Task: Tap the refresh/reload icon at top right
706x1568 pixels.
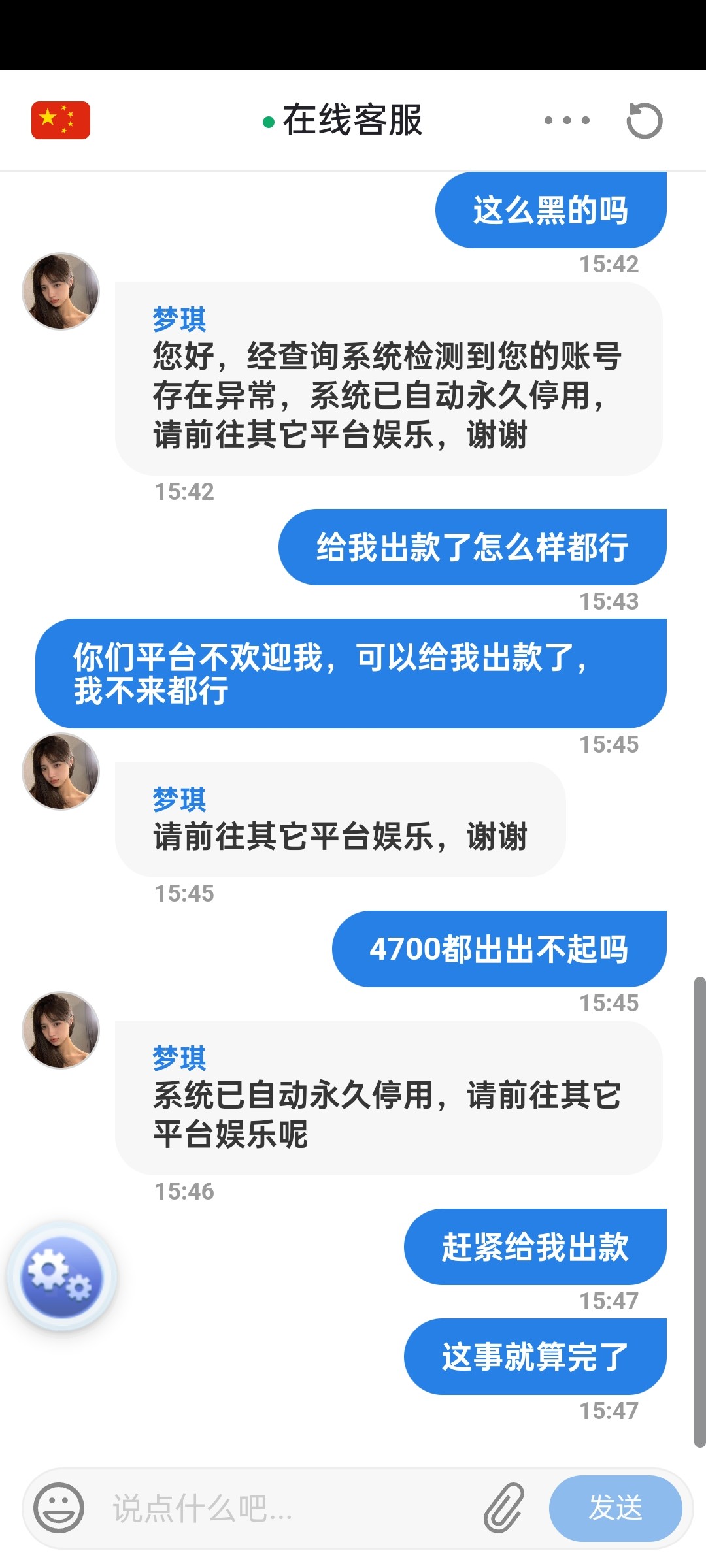Action: pyautogui.click(x=644, y=120)
